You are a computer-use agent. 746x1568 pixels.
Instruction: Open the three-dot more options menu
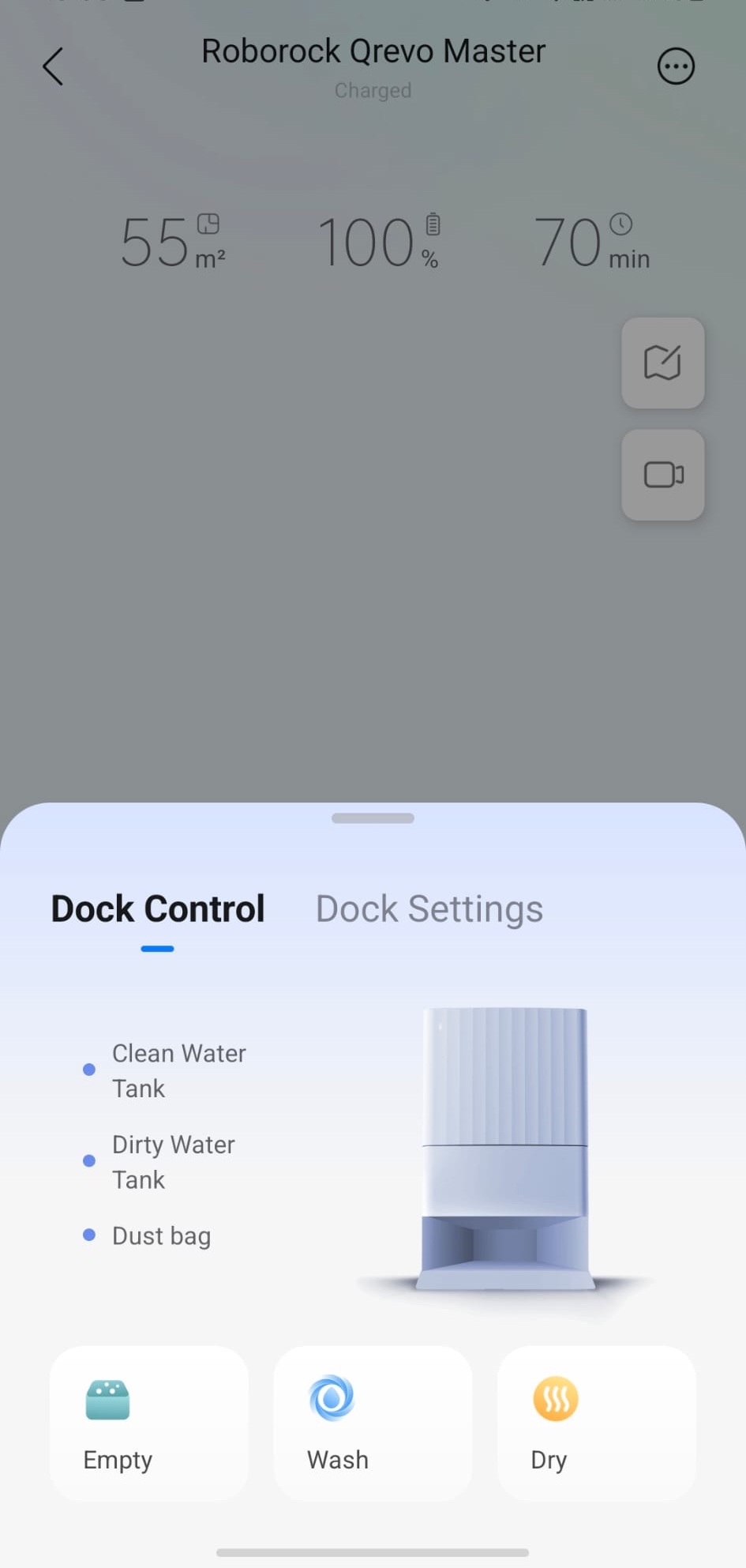pos(676,66)
